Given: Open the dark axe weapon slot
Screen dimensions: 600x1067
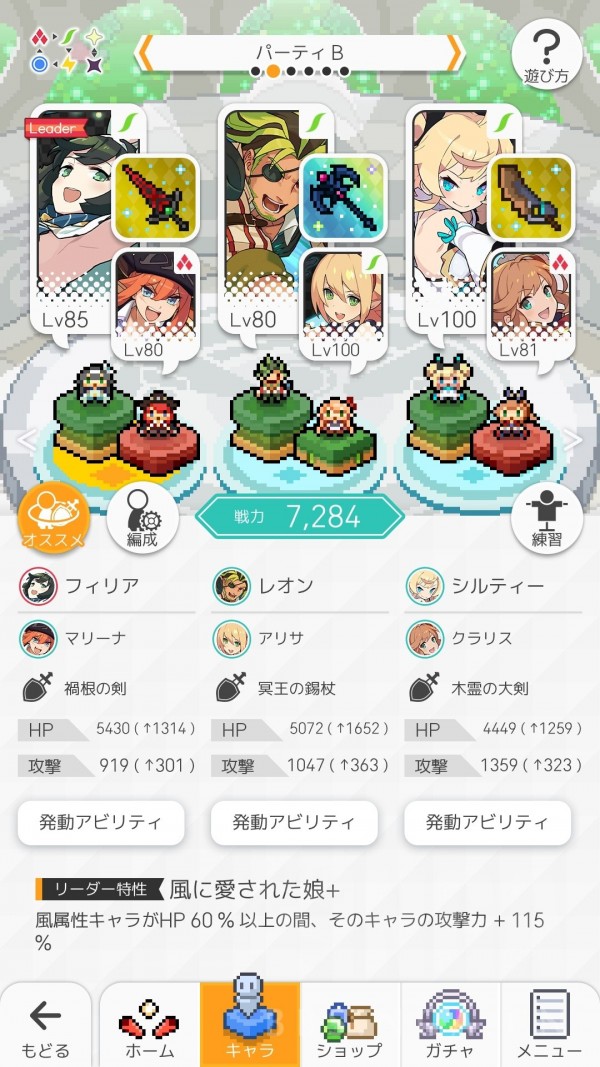Looking at the screenshot, I should [x=343, y=197].
